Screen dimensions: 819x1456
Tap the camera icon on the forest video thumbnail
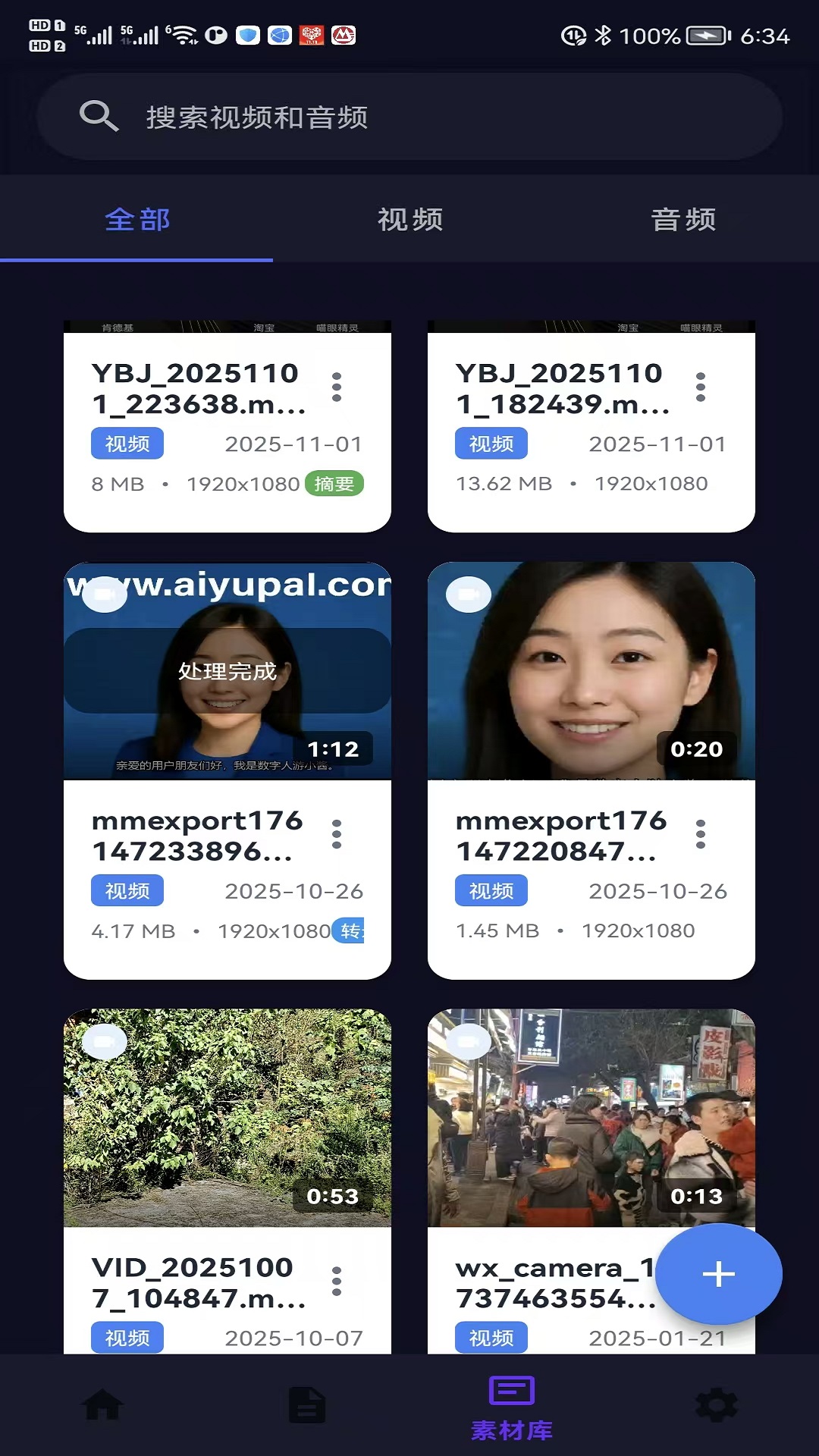(105, 1042)
